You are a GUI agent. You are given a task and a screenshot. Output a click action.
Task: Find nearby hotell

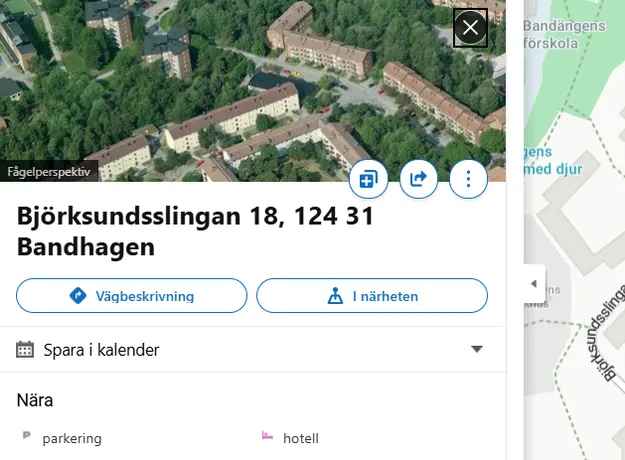[300, 438]
